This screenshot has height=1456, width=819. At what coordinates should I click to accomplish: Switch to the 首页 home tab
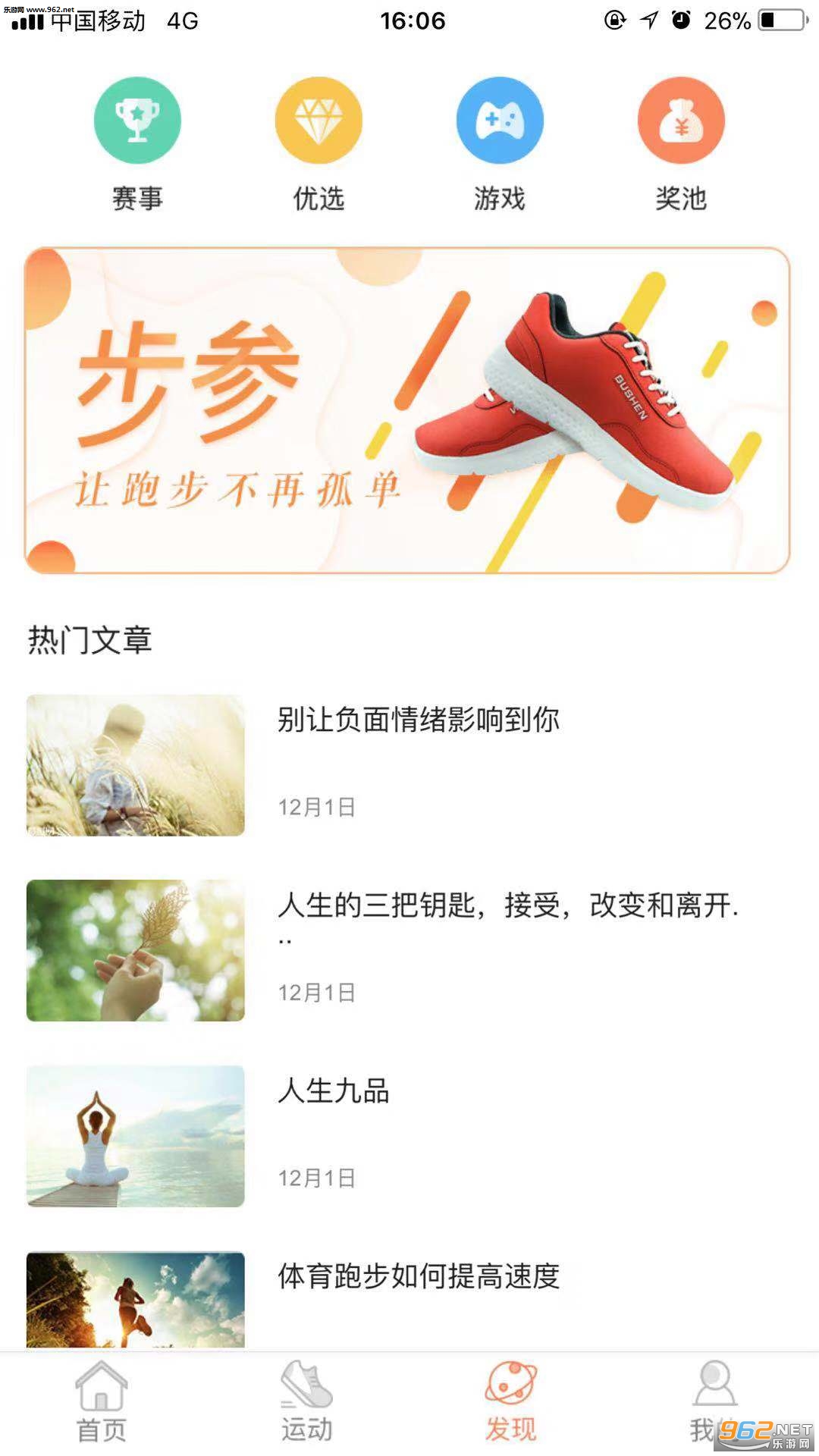[102, 1402]
